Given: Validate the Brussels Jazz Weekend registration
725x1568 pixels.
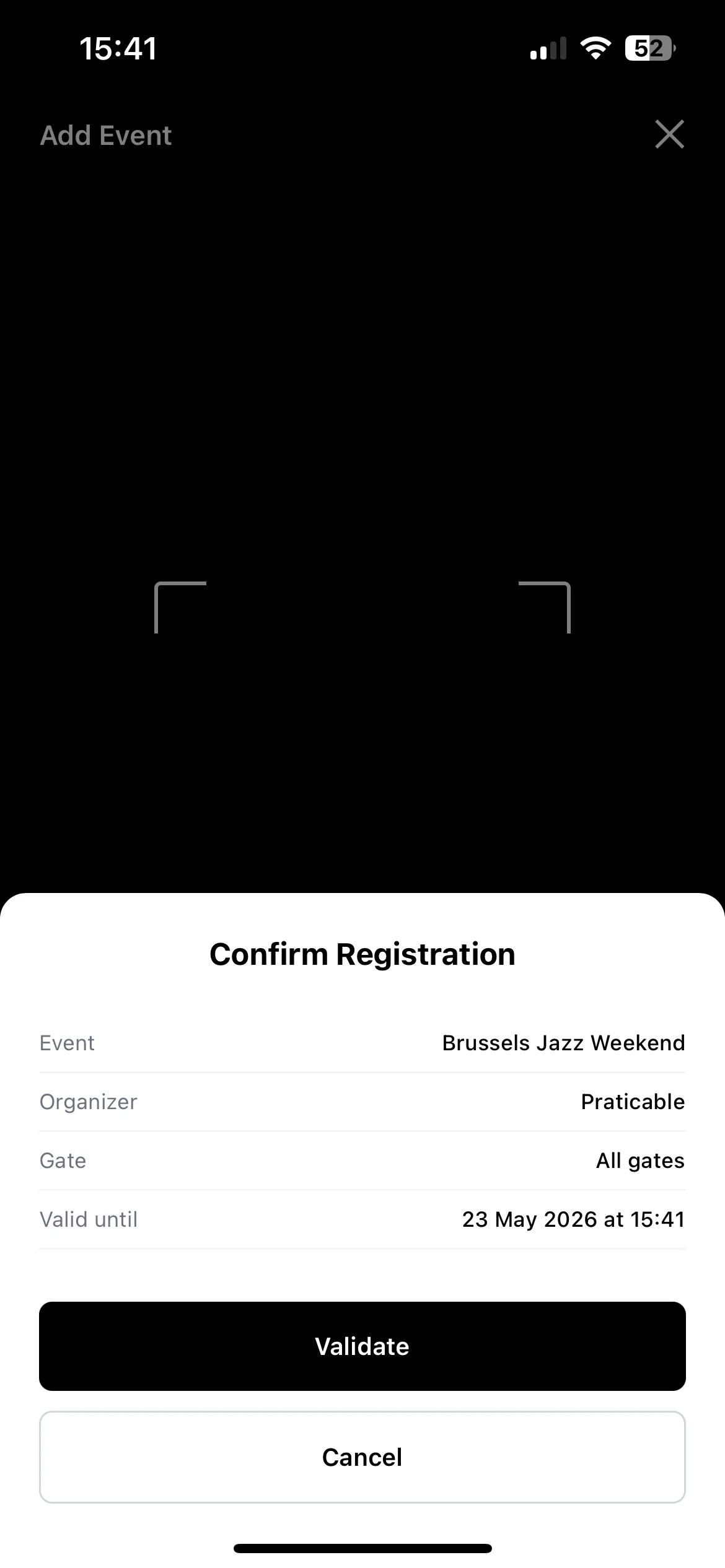Looking at the screenshot, I should (362, 1346).
